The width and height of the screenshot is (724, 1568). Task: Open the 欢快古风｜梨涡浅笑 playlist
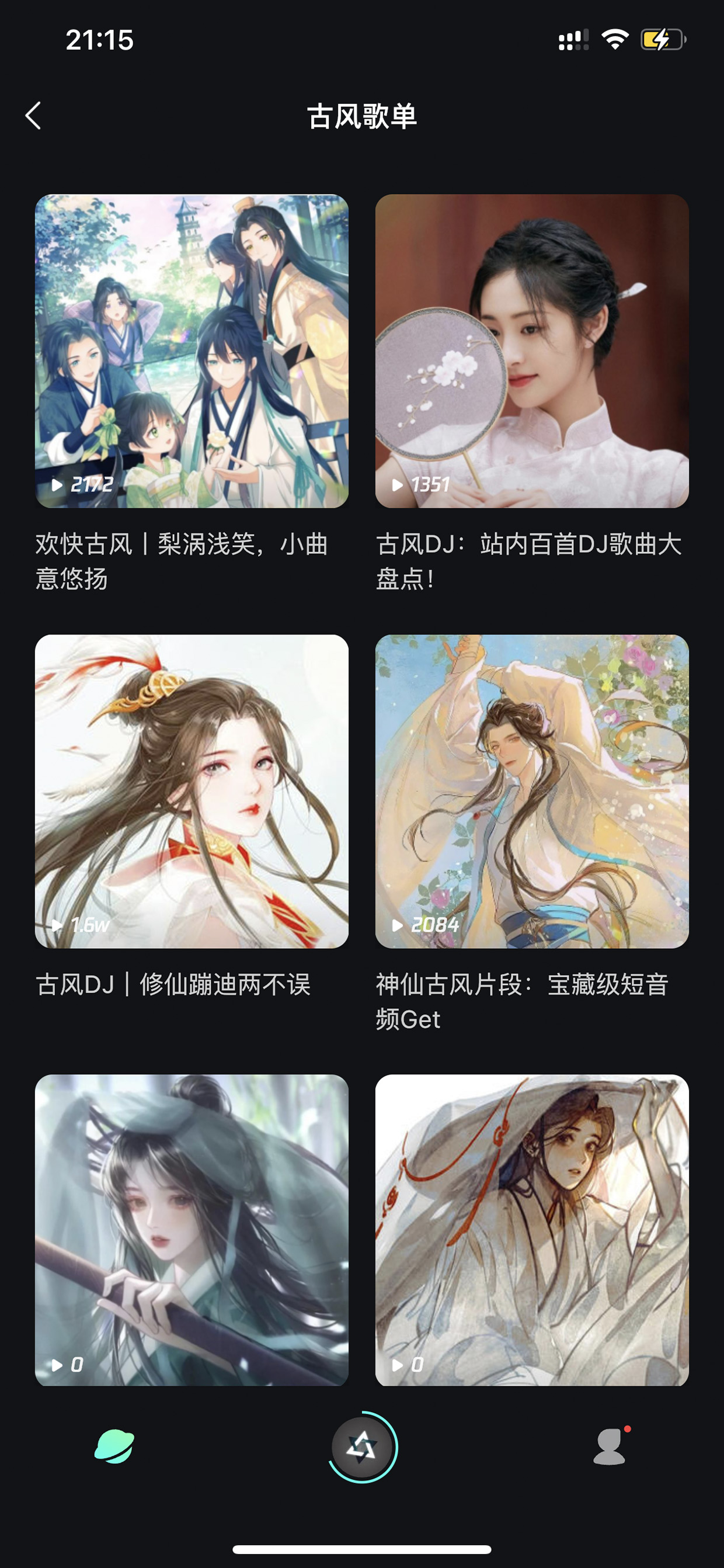tap(192, 351)
